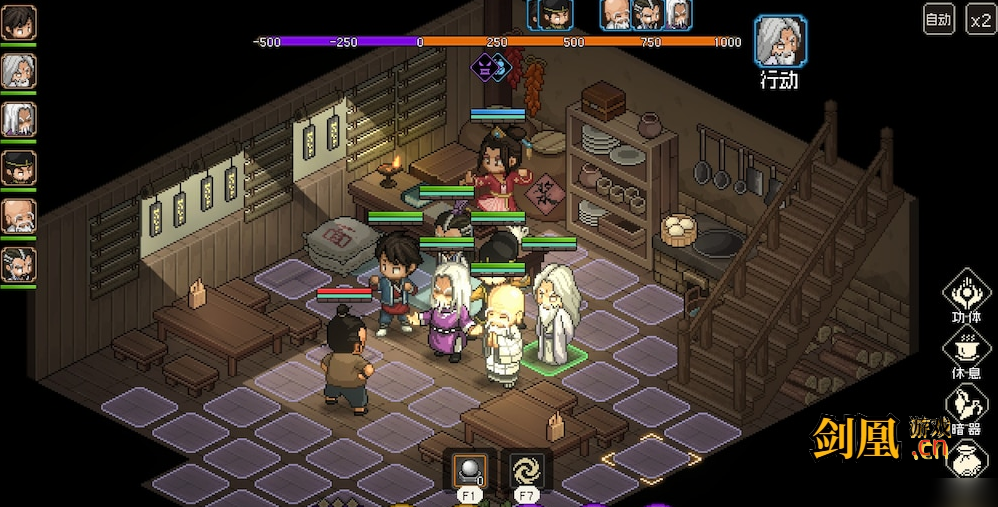Open the 功体 action
This screenshot has width=998, height=507.
[x=966, y=289]
